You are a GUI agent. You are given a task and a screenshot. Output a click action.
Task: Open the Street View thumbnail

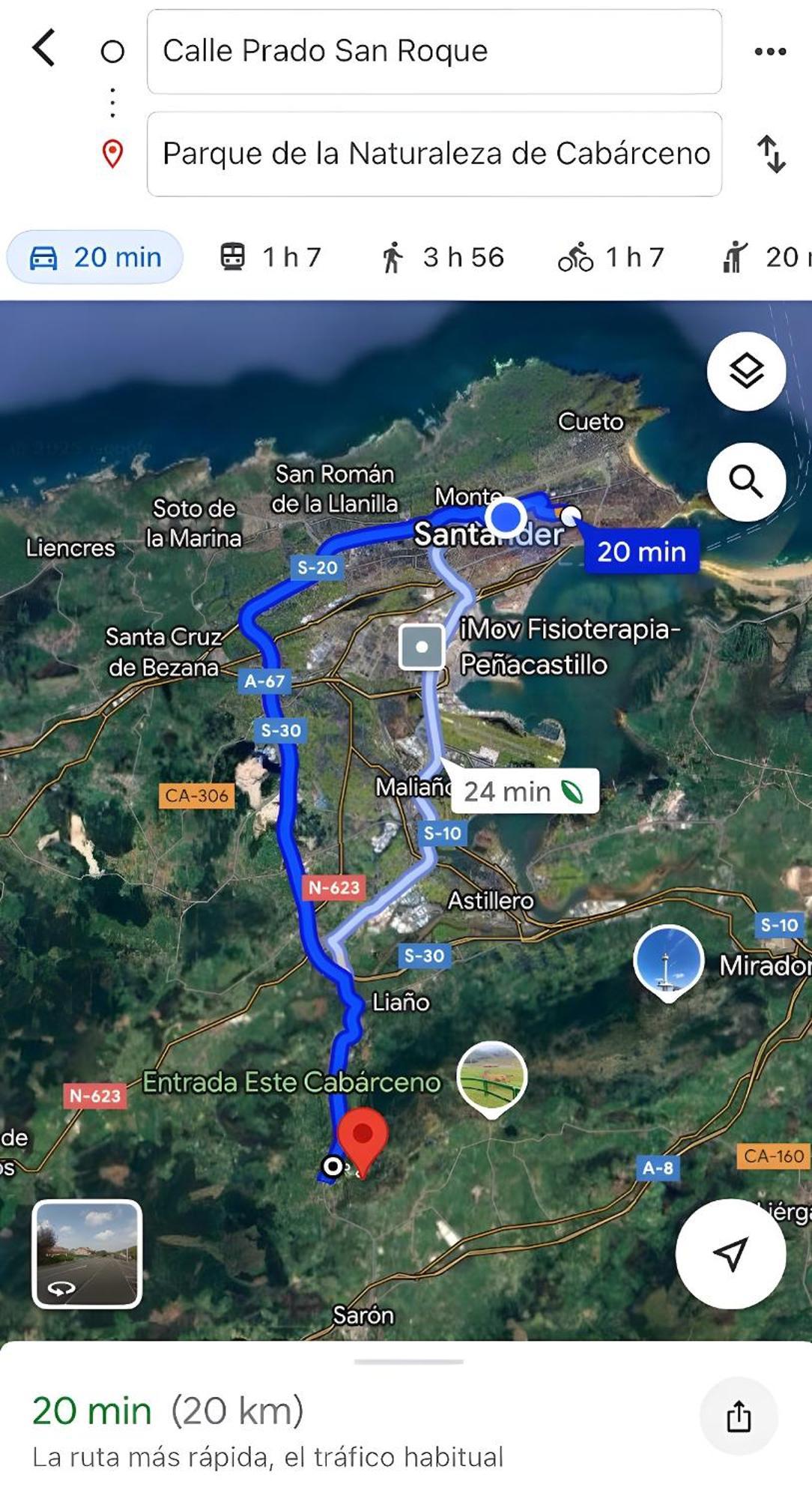87,1254
